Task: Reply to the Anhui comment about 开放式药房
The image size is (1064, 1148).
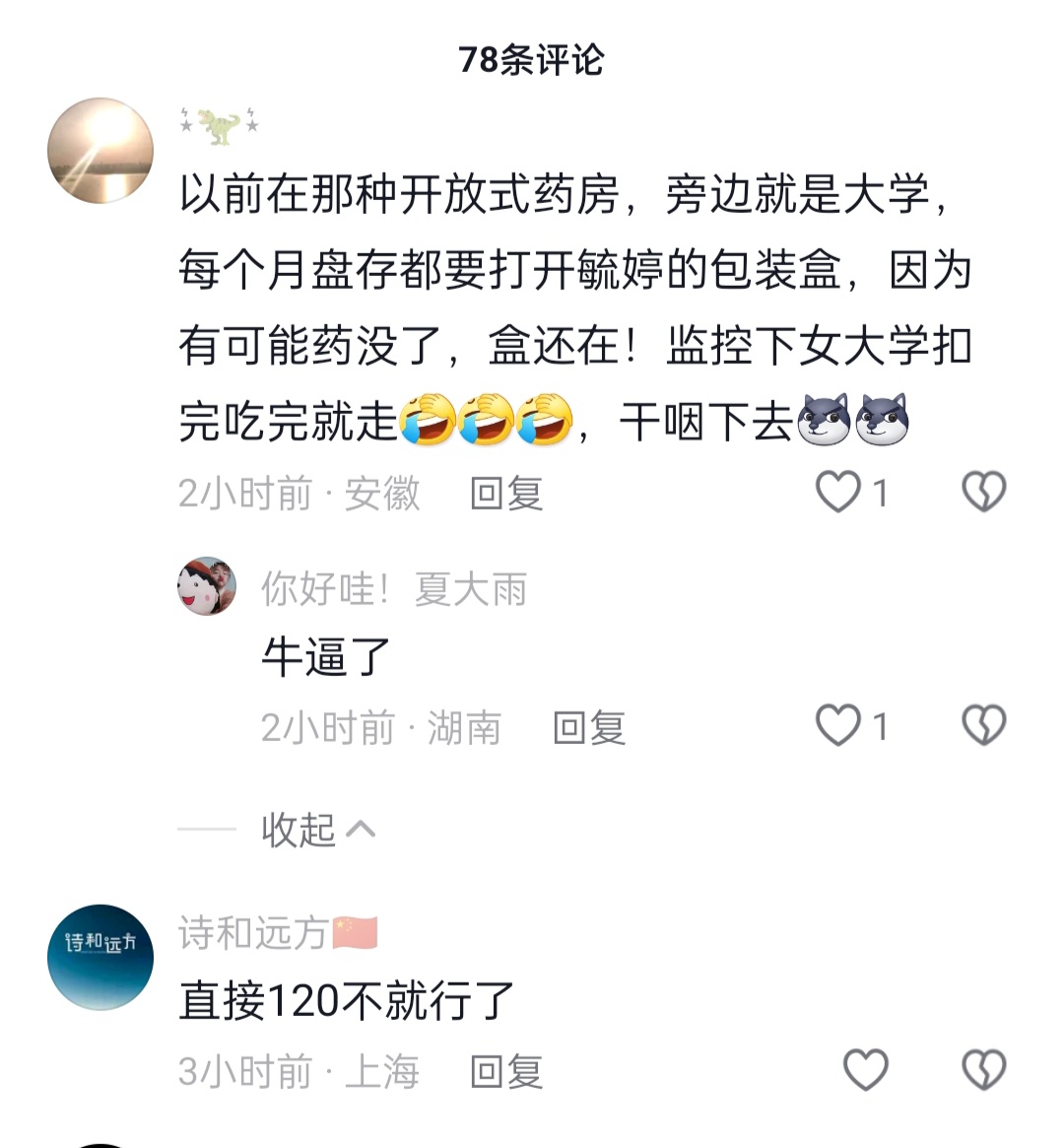Action: (x=506, y=493)
